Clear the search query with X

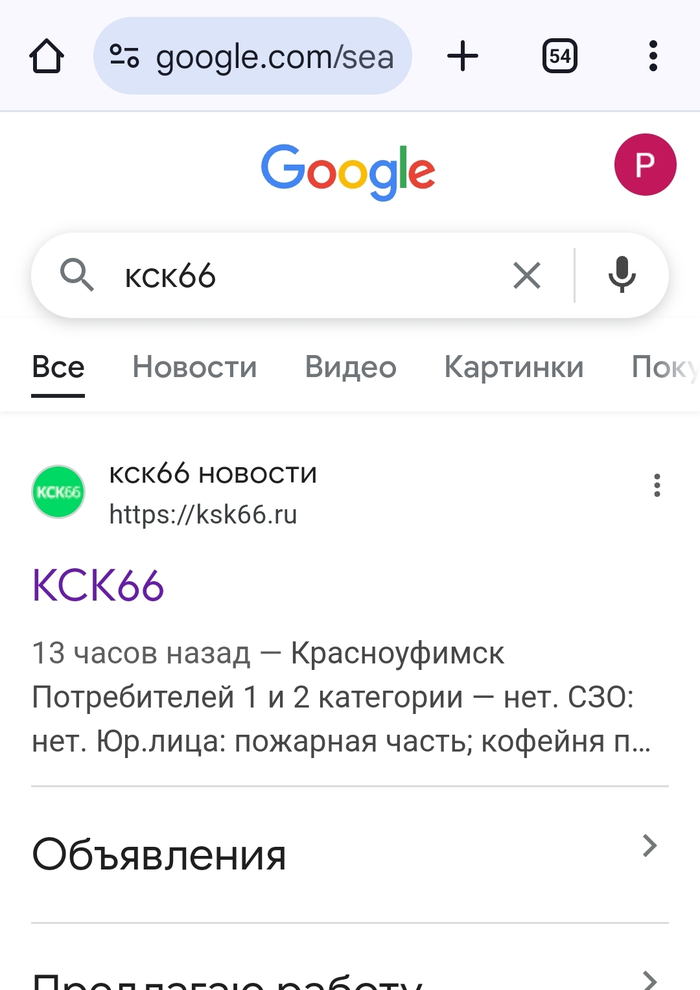[x=526, y=275]
